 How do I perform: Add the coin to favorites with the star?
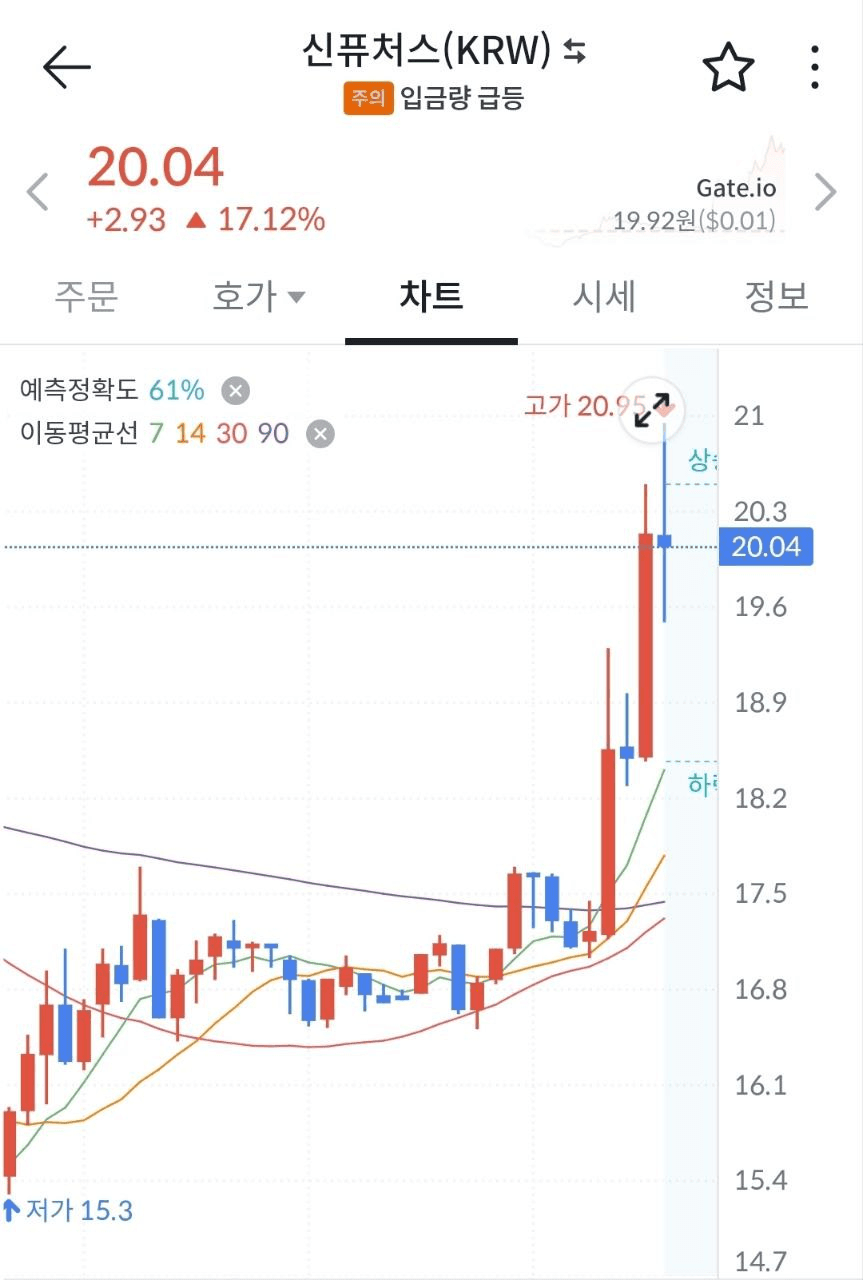pos(727,68)
